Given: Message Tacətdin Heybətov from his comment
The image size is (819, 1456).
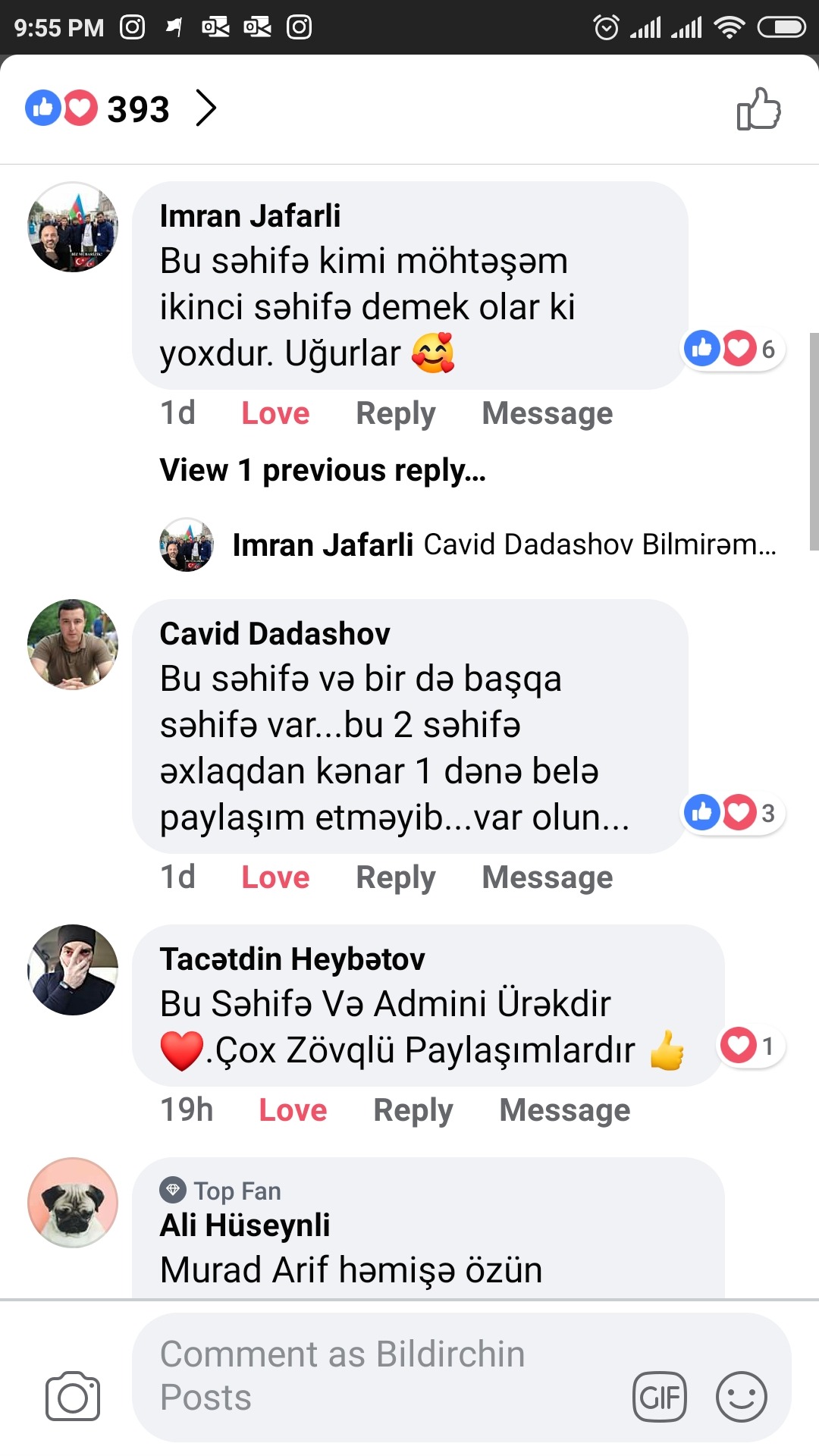Looking at the screenshot, I should pyautogui.click(x=565, y=1110).
